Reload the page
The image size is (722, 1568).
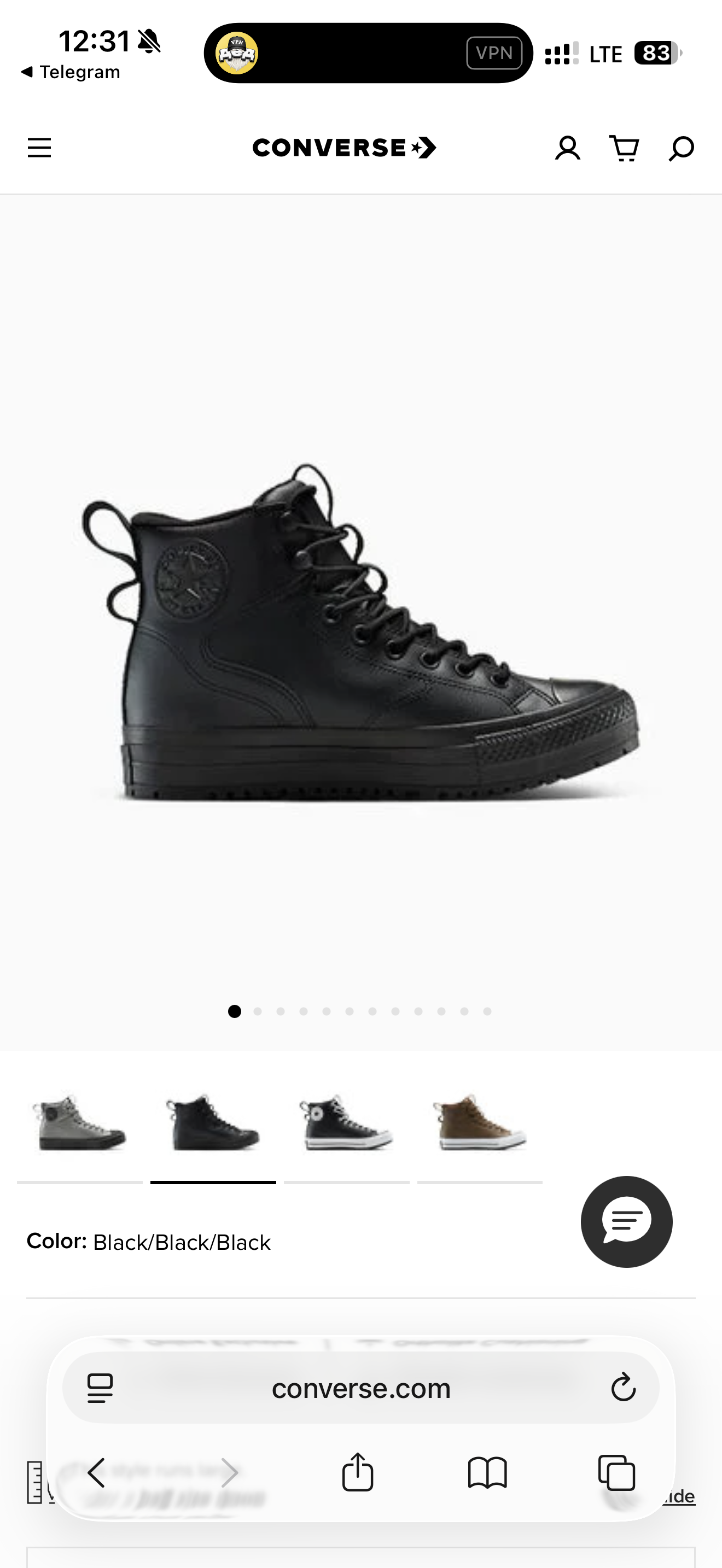(623, 1388)
